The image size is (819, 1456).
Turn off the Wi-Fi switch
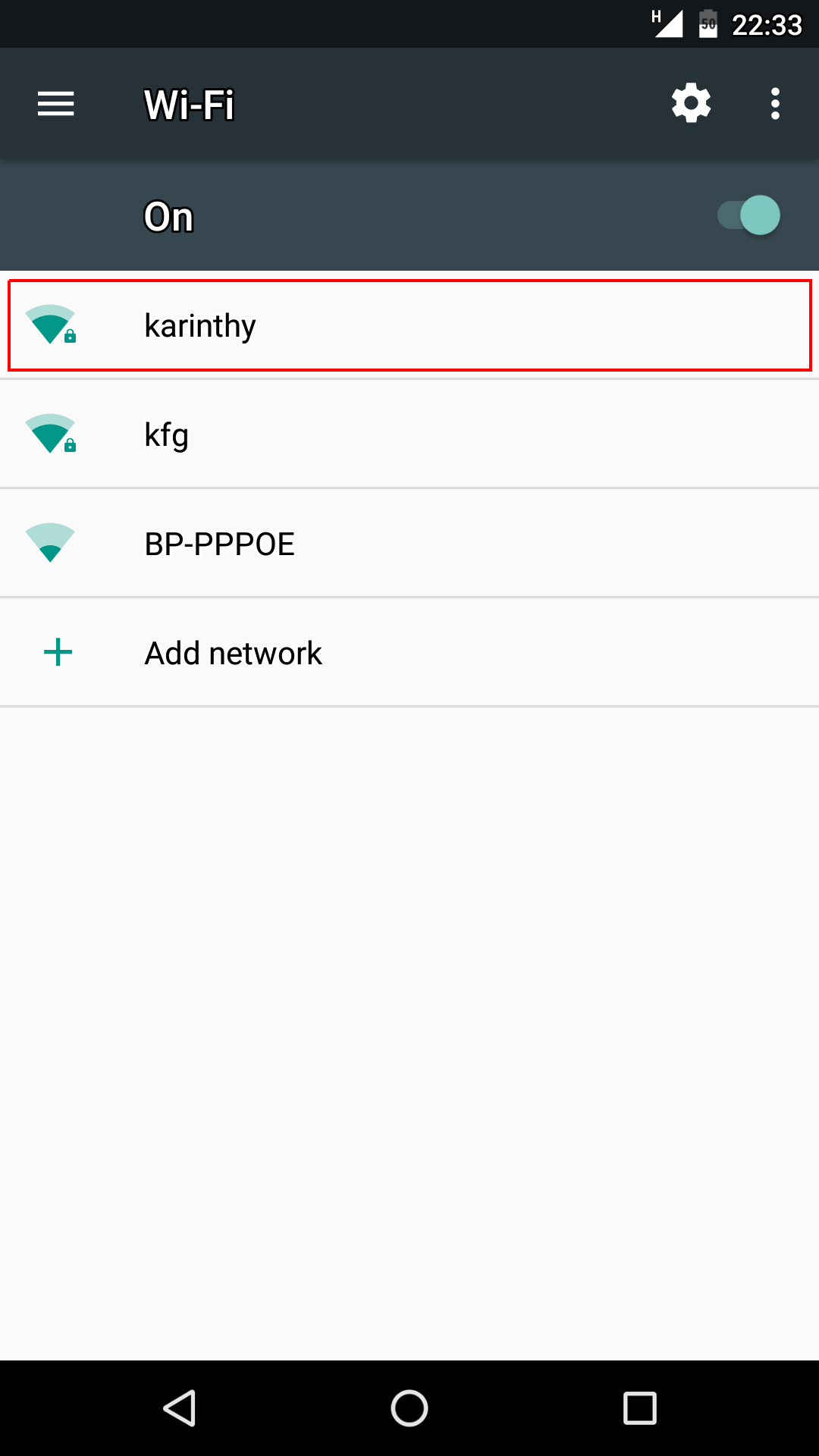pos(749,216)
